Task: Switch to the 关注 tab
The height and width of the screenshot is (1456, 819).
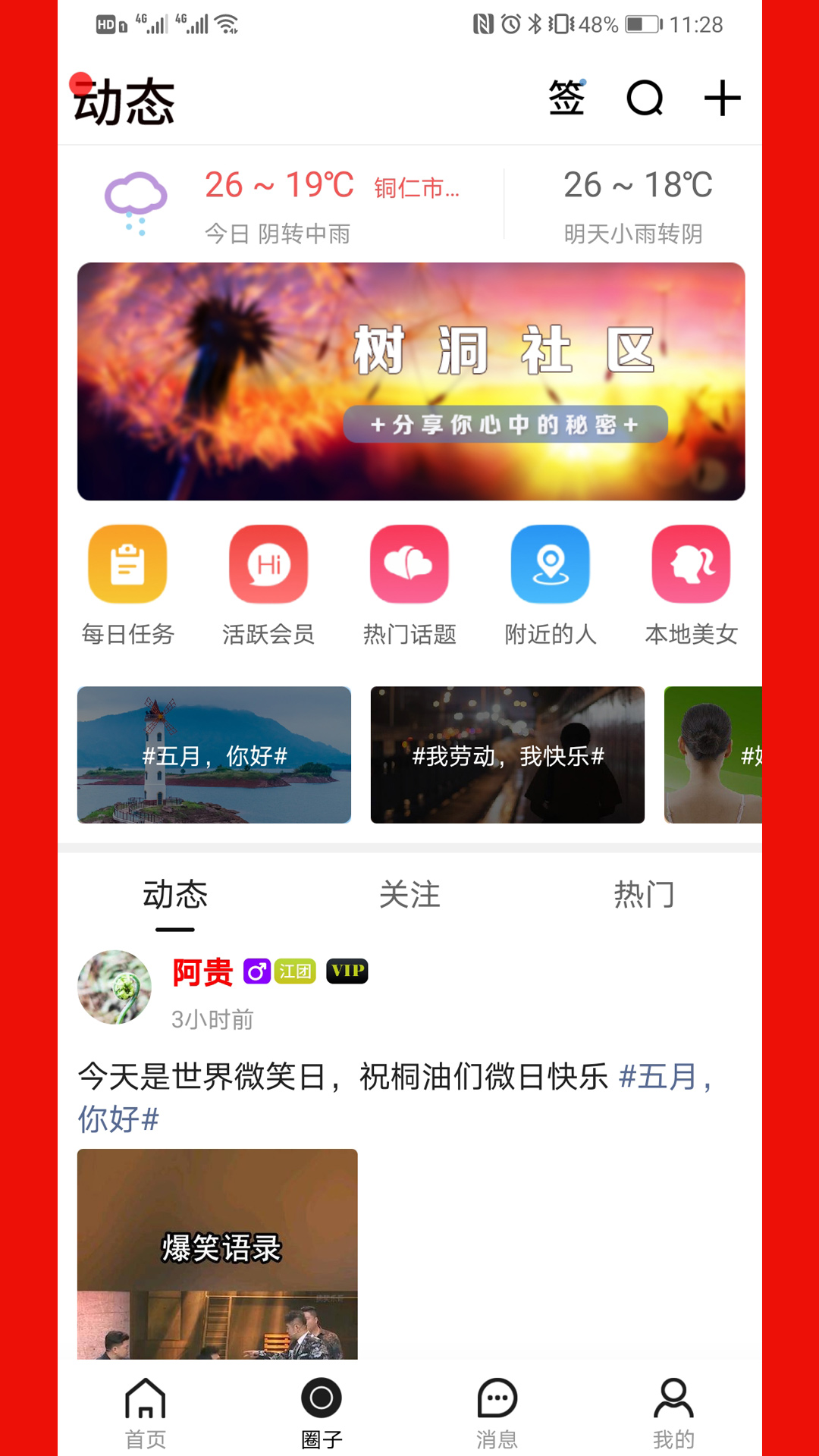Action: pos(409,895)
